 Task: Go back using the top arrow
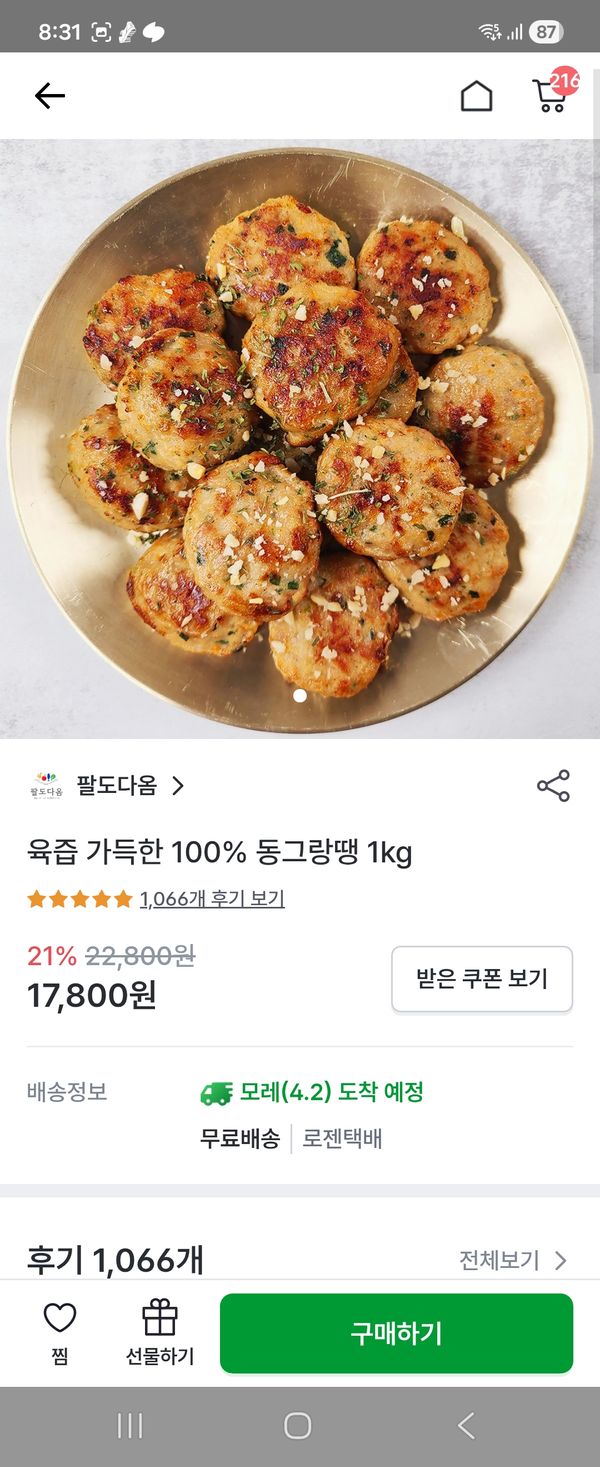49,96
